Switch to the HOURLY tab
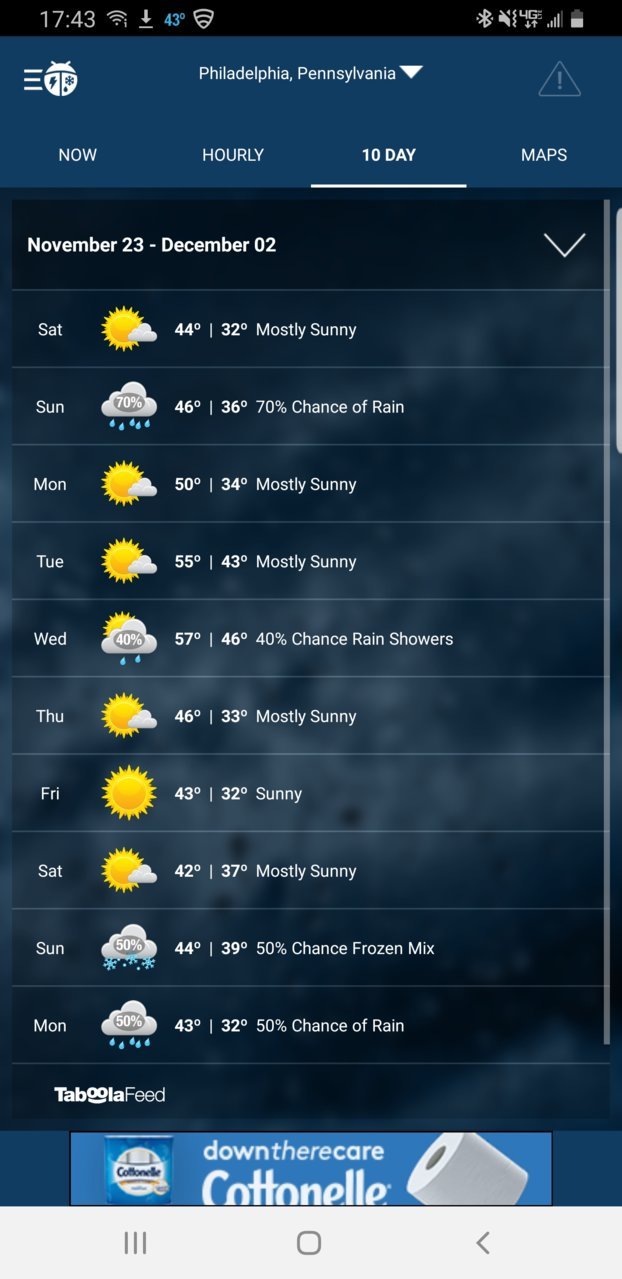Viewport: 622px width, 1279px height. (233, 155)
